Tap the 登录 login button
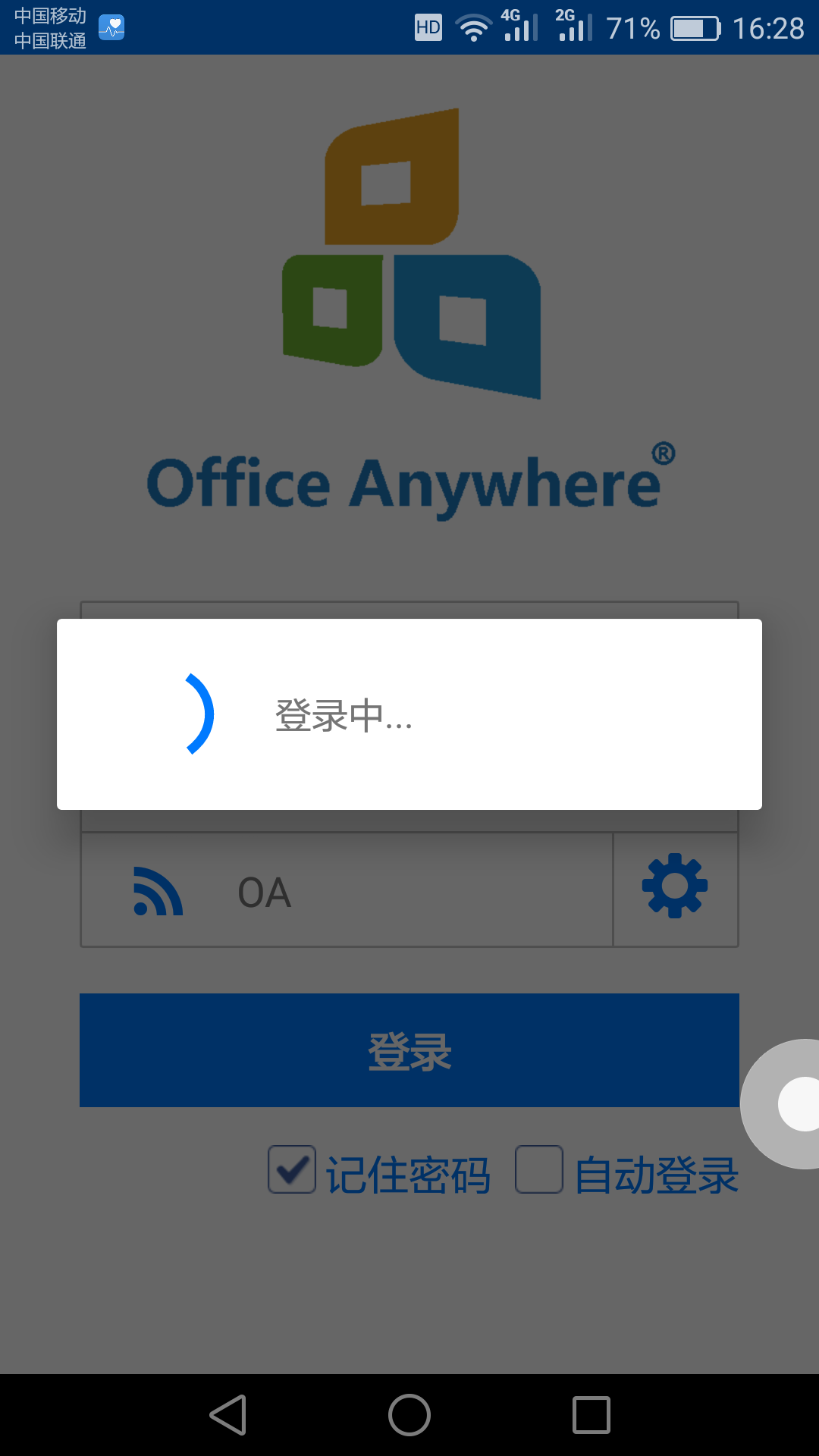The width and height of the screenshot is (819, 1456). tap(409, 1050)
